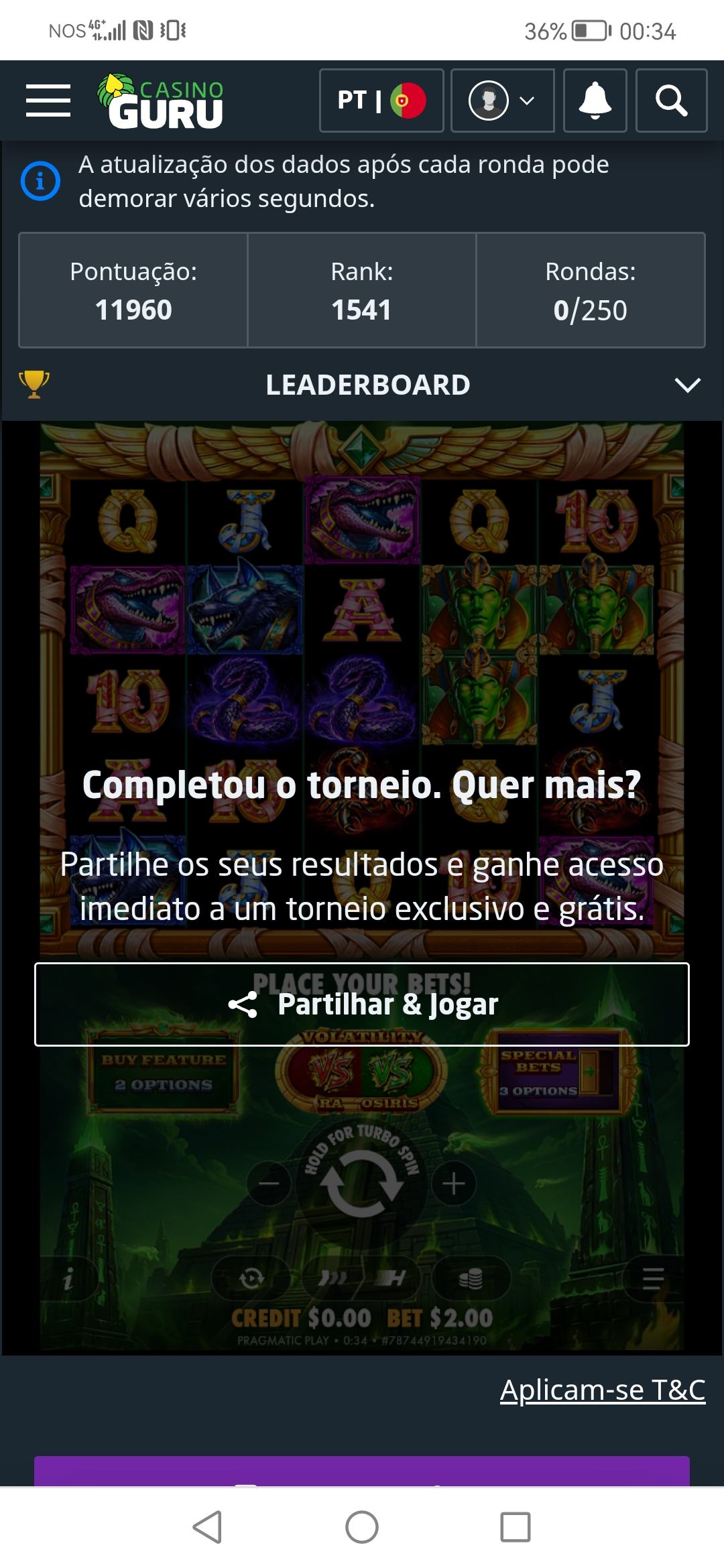Tap Partilhar & Jogar button
724x1568 pixels.
[x=362, y=1004]
